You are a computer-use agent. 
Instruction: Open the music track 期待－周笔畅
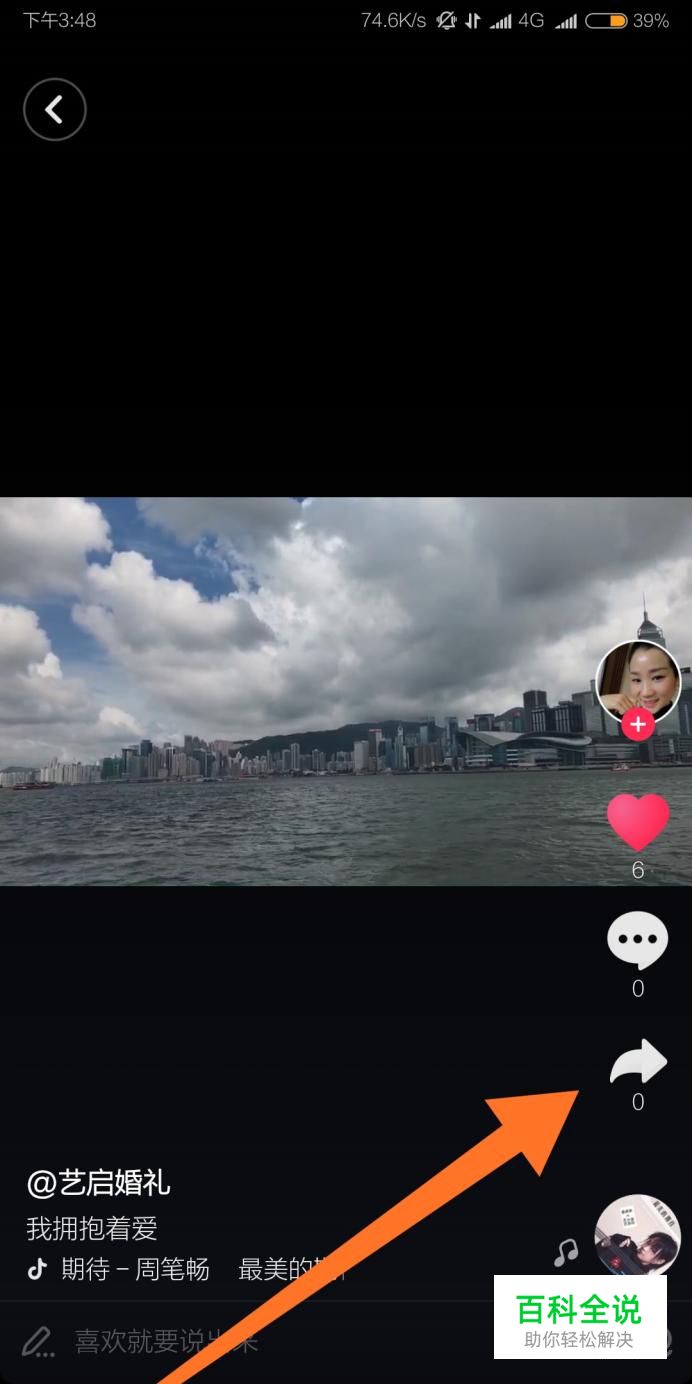pyautogui.click(x=135, y=1270)
